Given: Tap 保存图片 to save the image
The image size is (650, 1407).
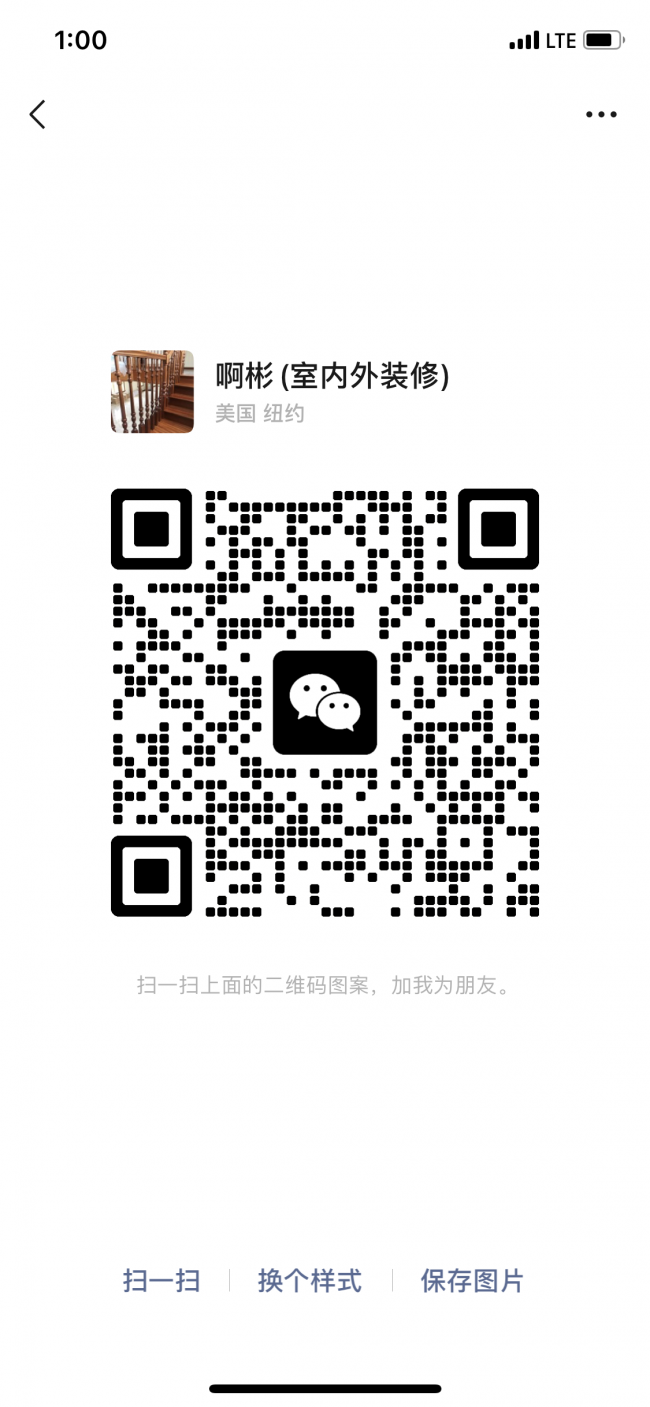Looking at the screenshot, I should click(x=472, y=1280).
